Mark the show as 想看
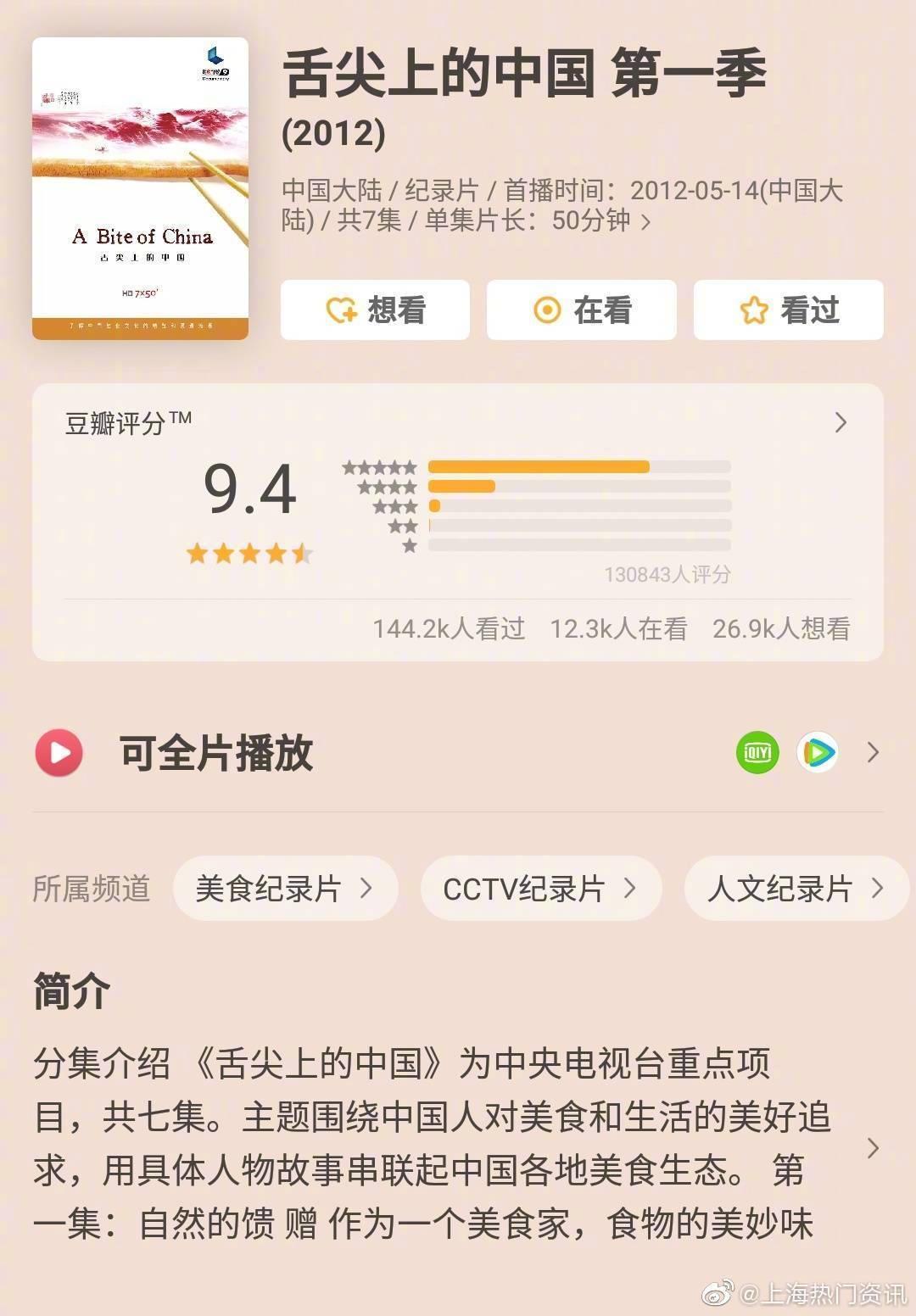The height and width of the screenshot is (1316, 916). tap(375, 310)
